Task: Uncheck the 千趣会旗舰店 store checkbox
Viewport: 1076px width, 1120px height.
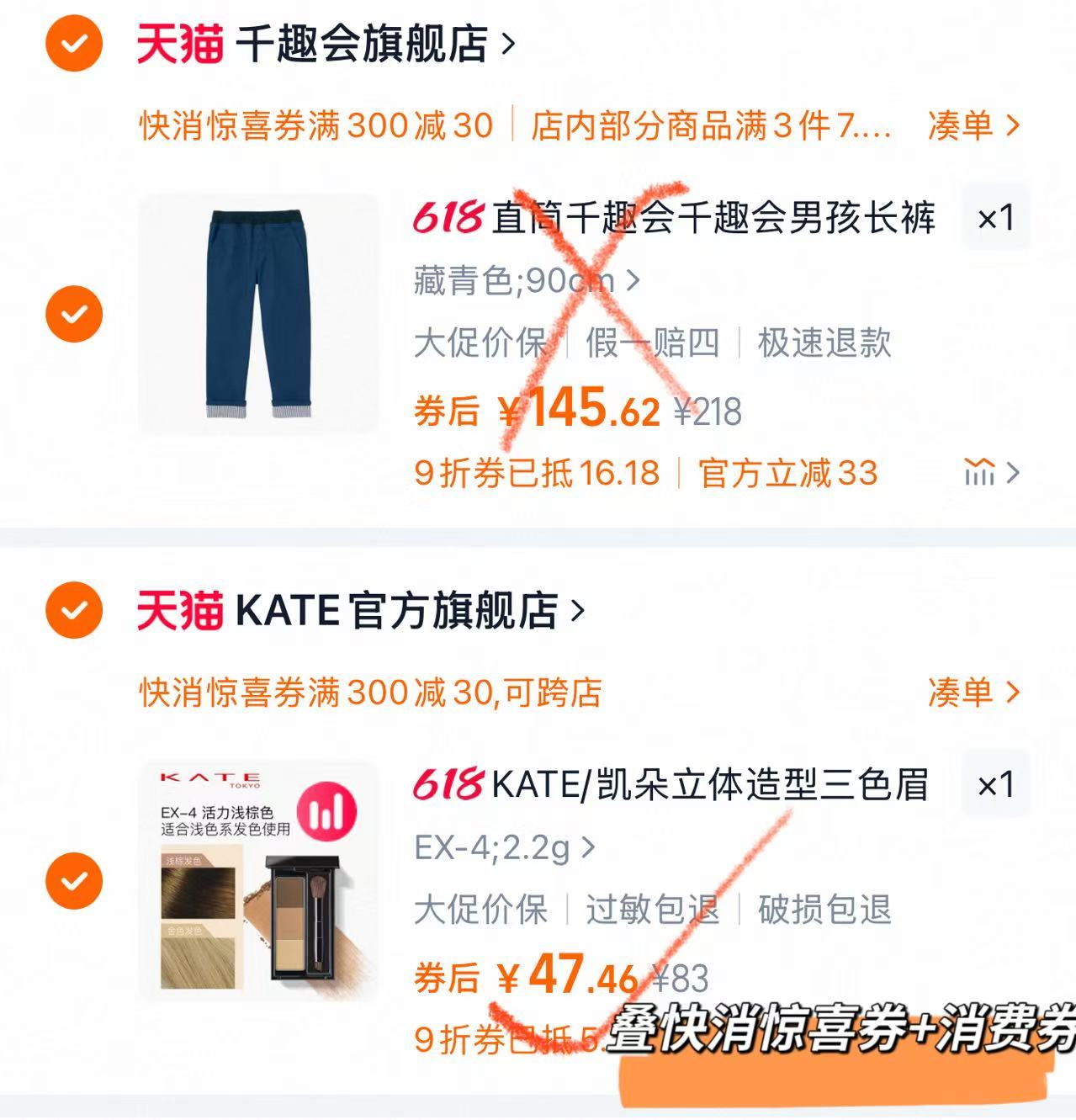Action: pyautogui.click(x=74, y=43)
